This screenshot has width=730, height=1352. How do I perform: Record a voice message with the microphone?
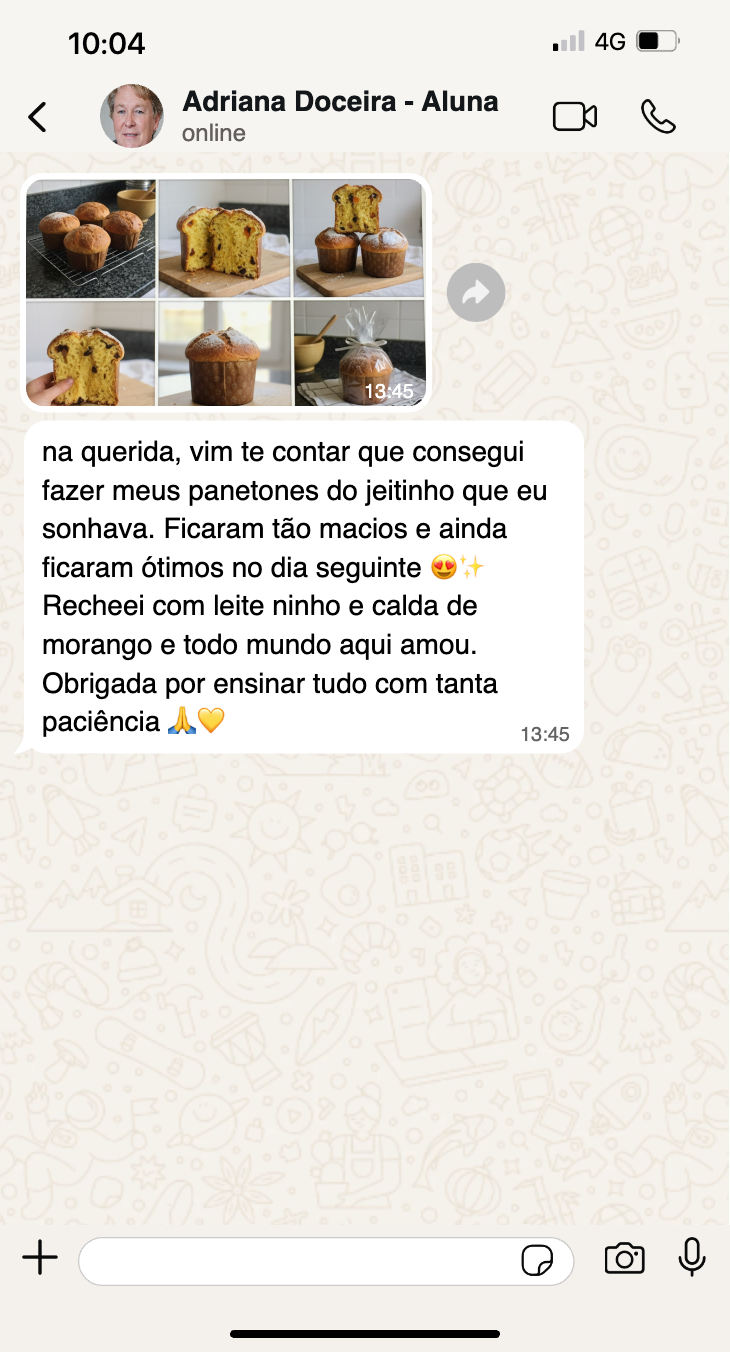coord(692,1258)
